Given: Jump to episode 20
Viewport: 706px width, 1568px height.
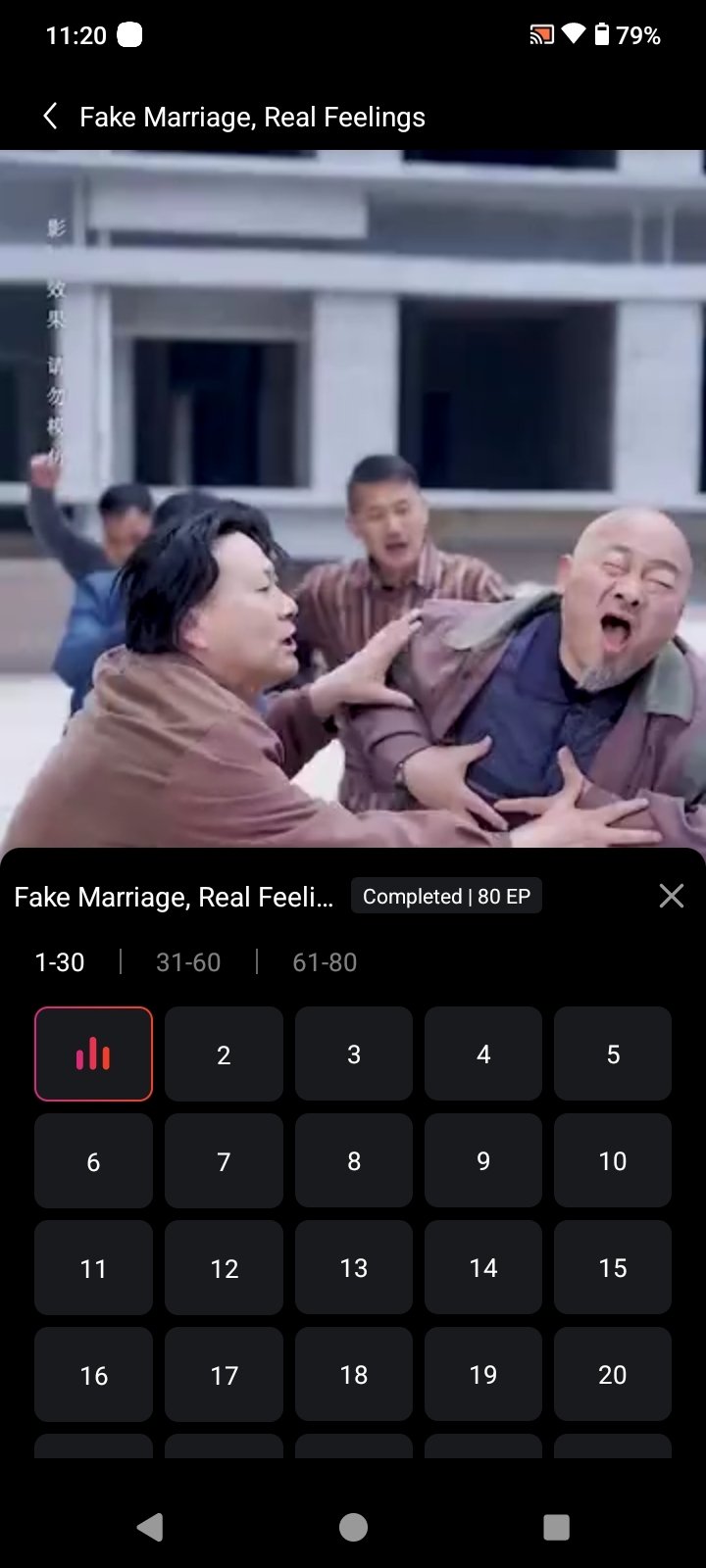Looking at the screenshot, I should [x=613, y=1375].
